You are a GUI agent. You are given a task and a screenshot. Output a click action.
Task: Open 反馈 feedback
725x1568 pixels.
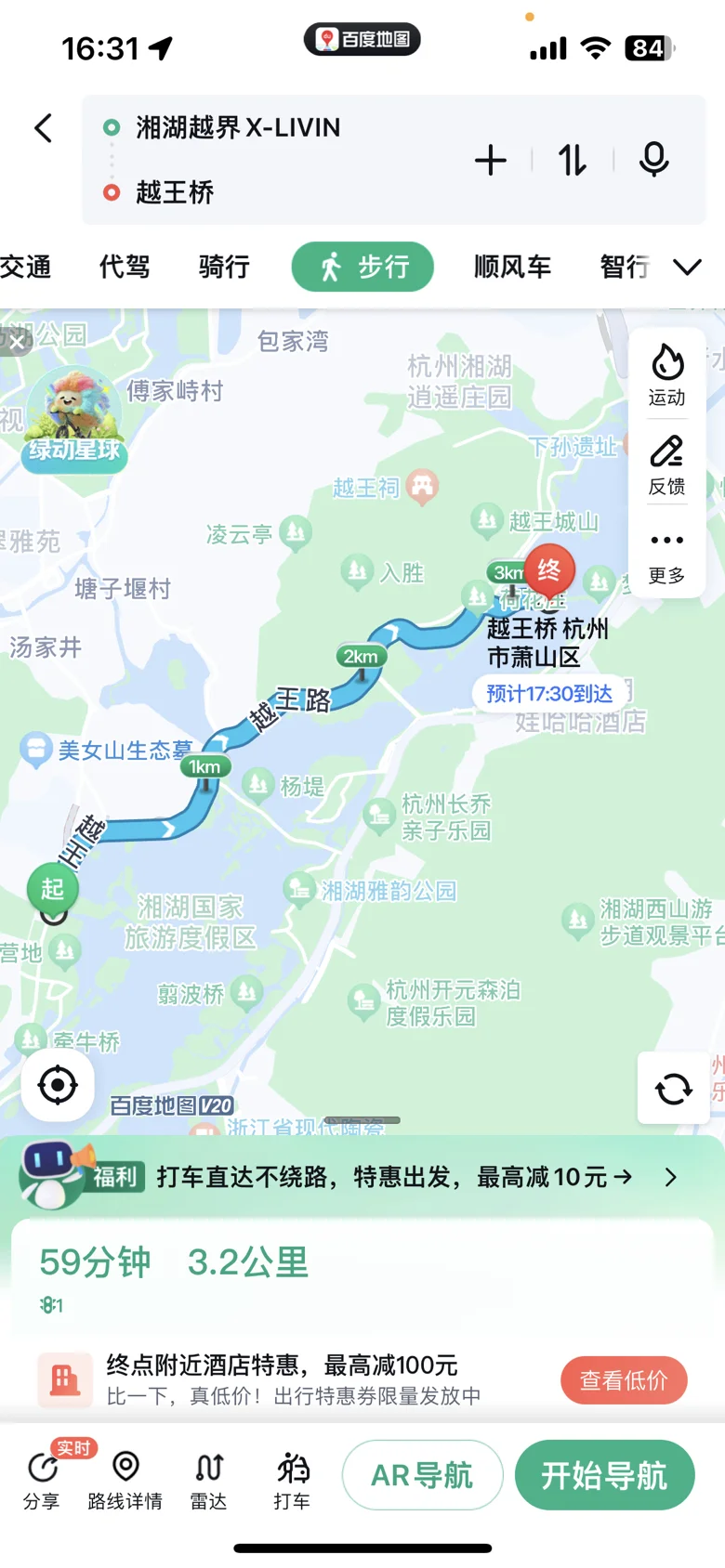click(666, 464)
